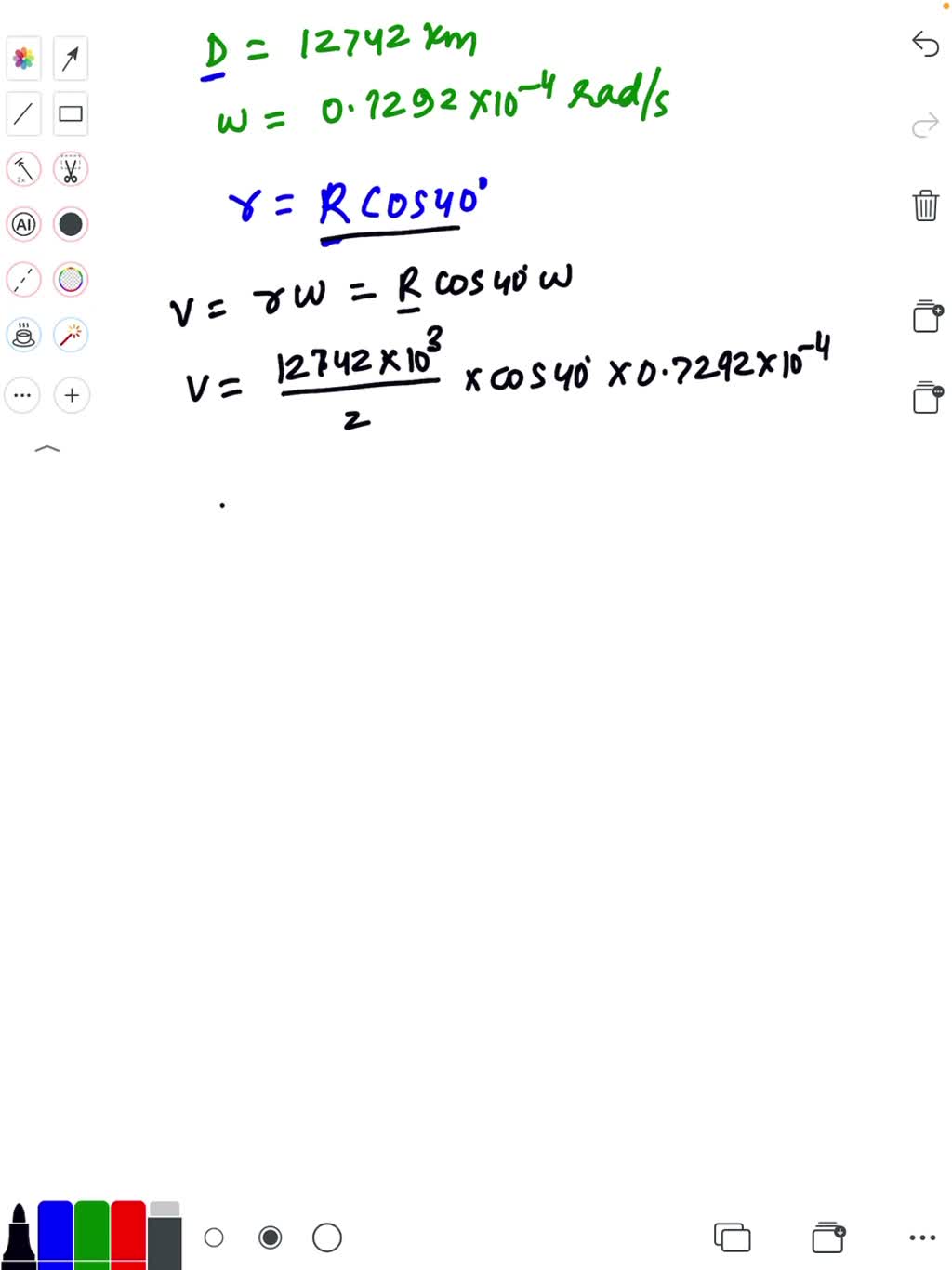Redo the undone stroke
952x1270 pixels.
pyautogui.click(x=925, y=125)
